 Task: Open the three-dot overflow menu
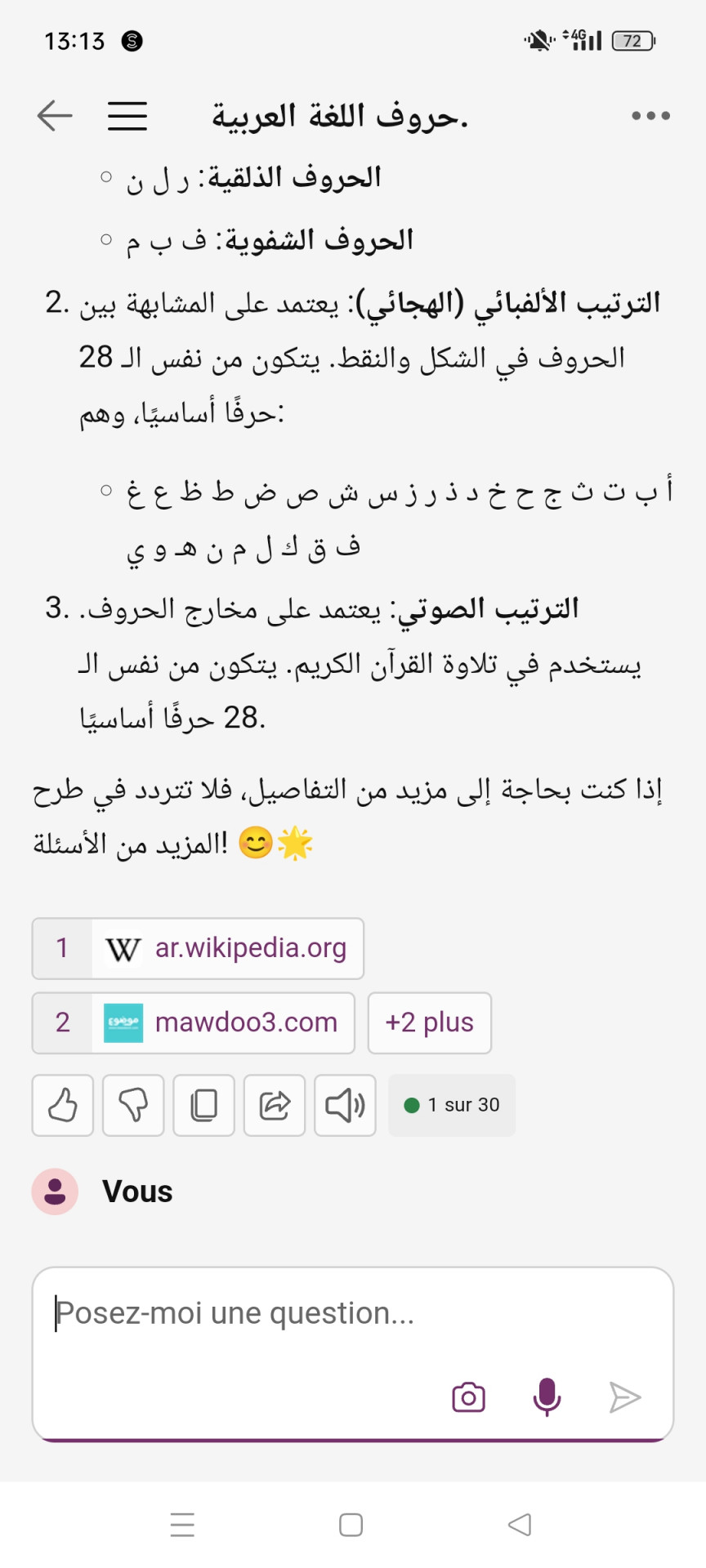651,116
